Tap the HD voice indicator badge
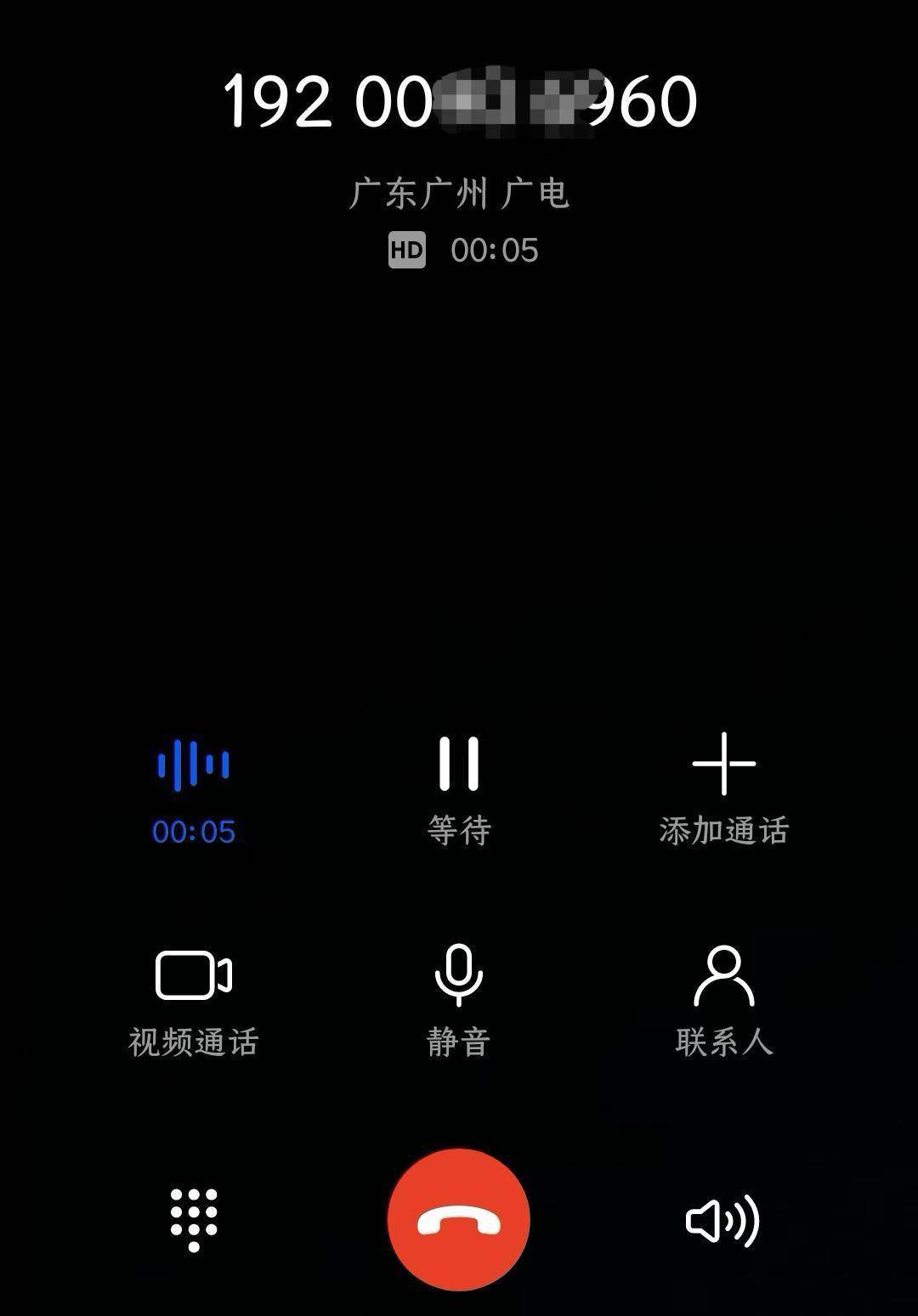The height and width of the screenshot is (1316, 918). (405, 249)
